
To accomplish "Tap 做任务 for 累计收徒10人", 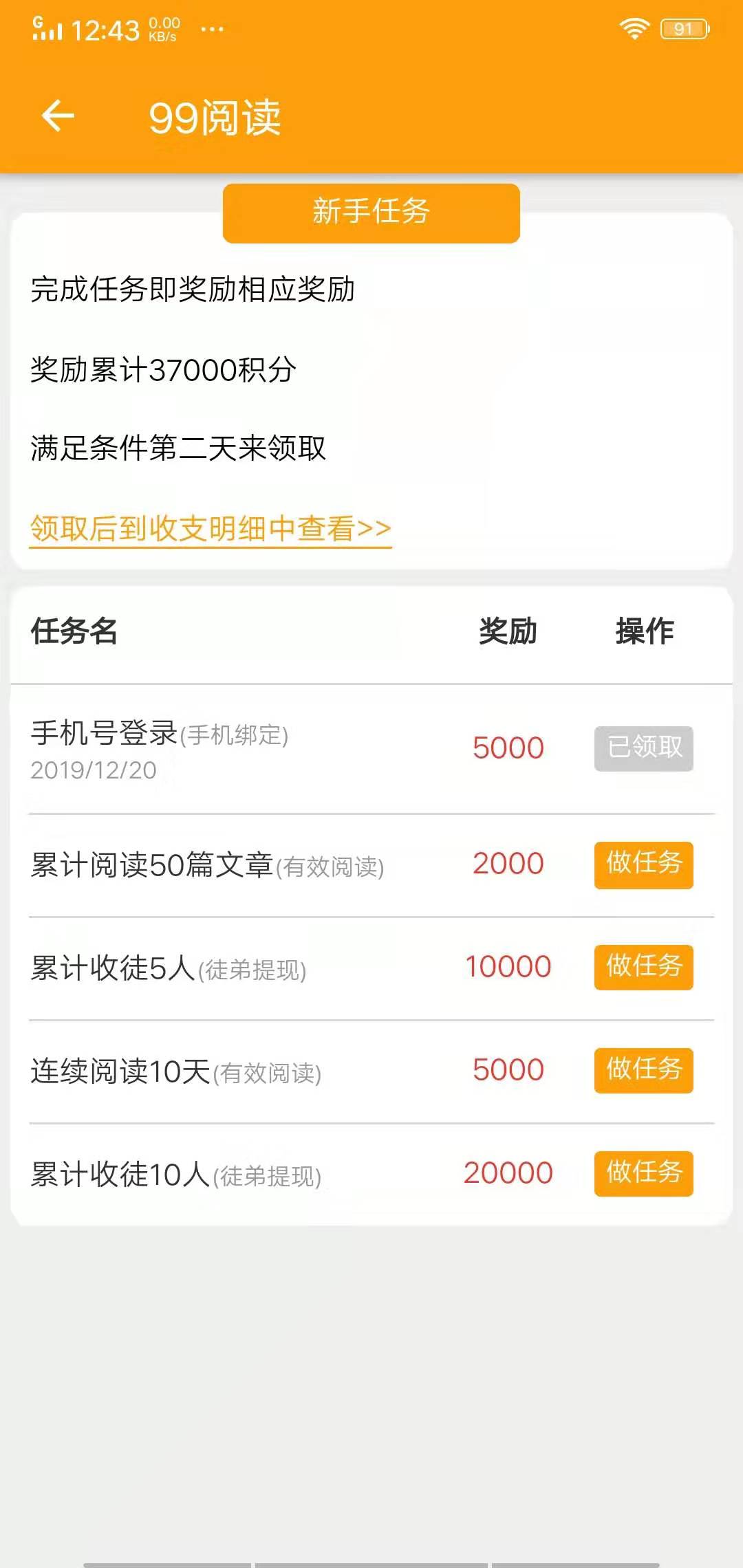I will pos(643,1174).
